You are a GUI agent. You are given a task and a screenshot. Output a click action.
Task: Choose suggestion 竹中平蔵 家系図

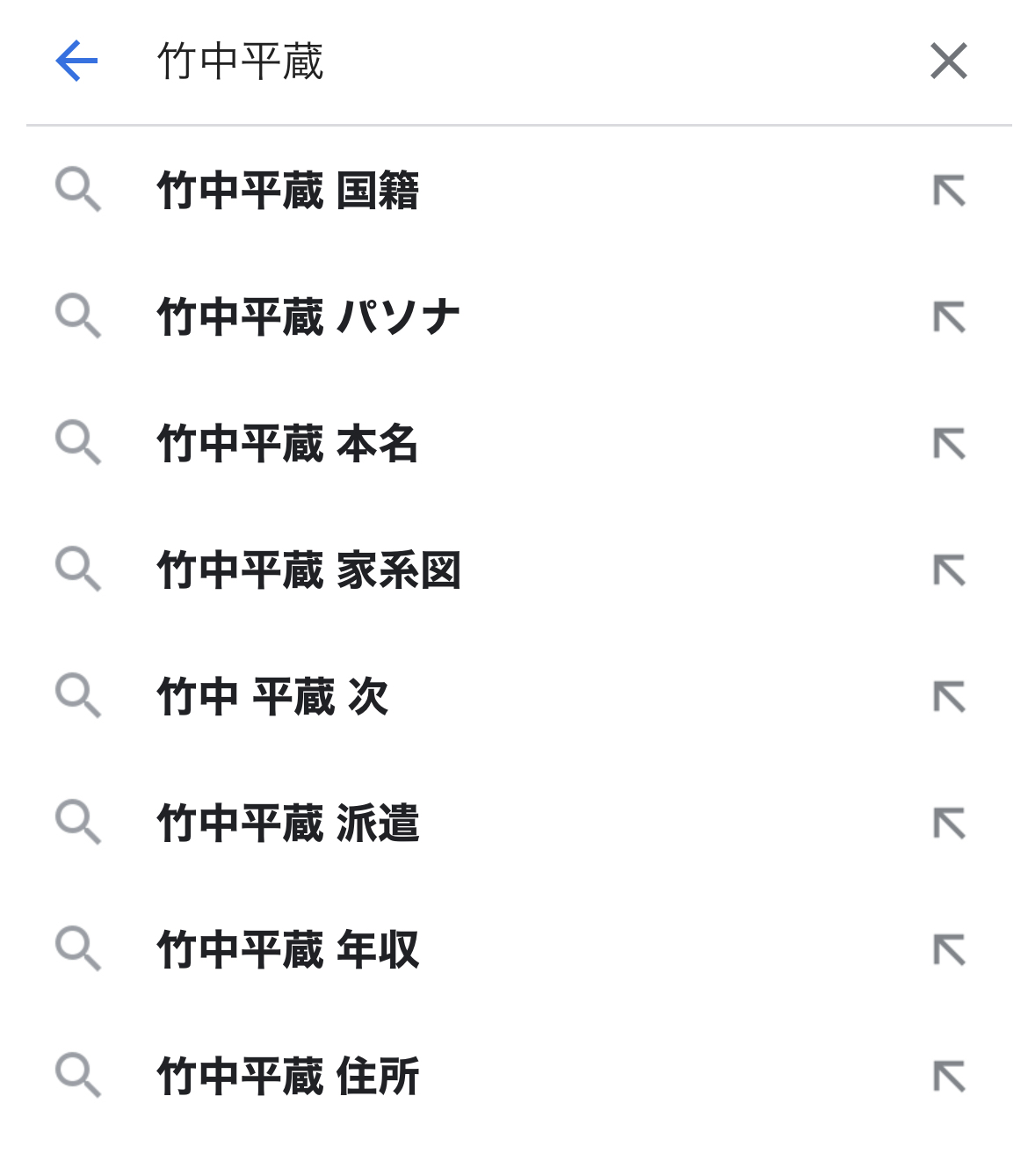click(x=308, y=570)
